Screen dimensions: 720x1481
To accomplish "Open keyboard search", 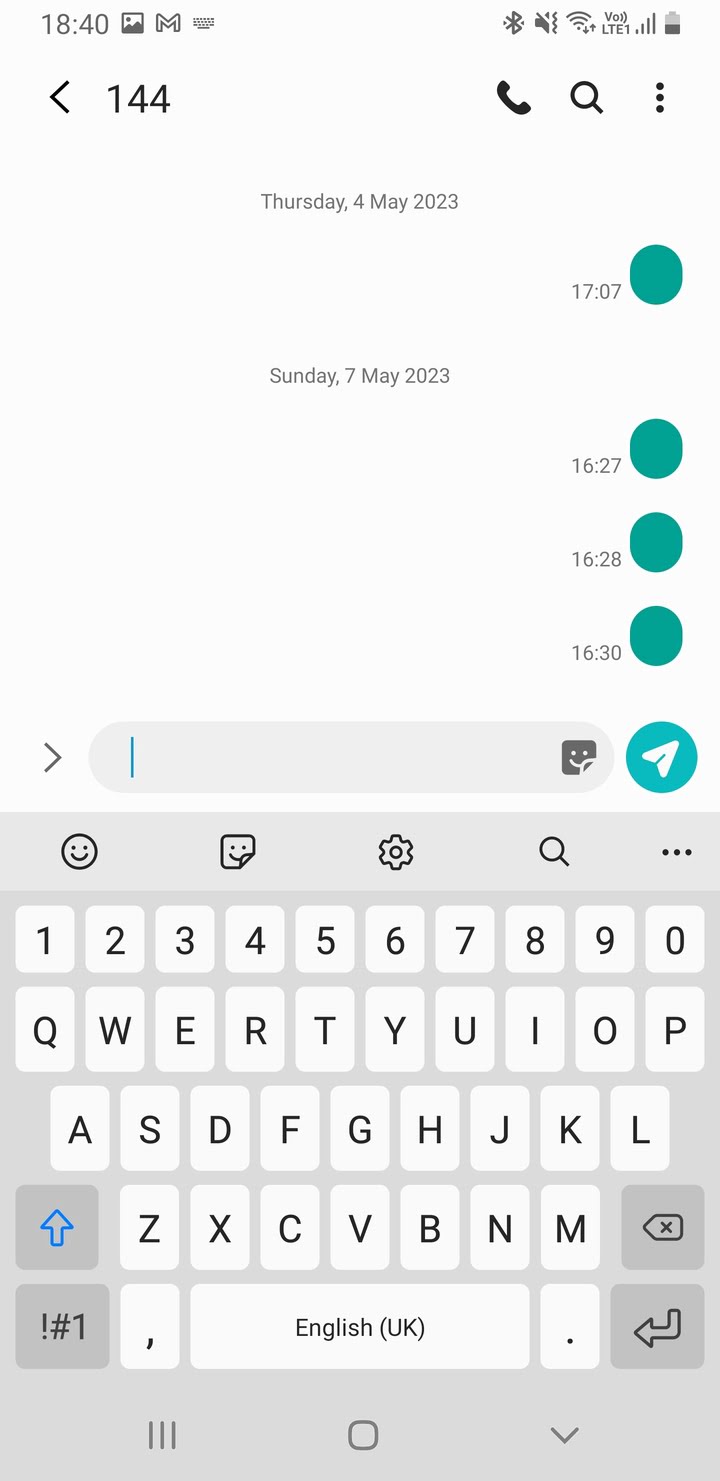I will (553, 852).
